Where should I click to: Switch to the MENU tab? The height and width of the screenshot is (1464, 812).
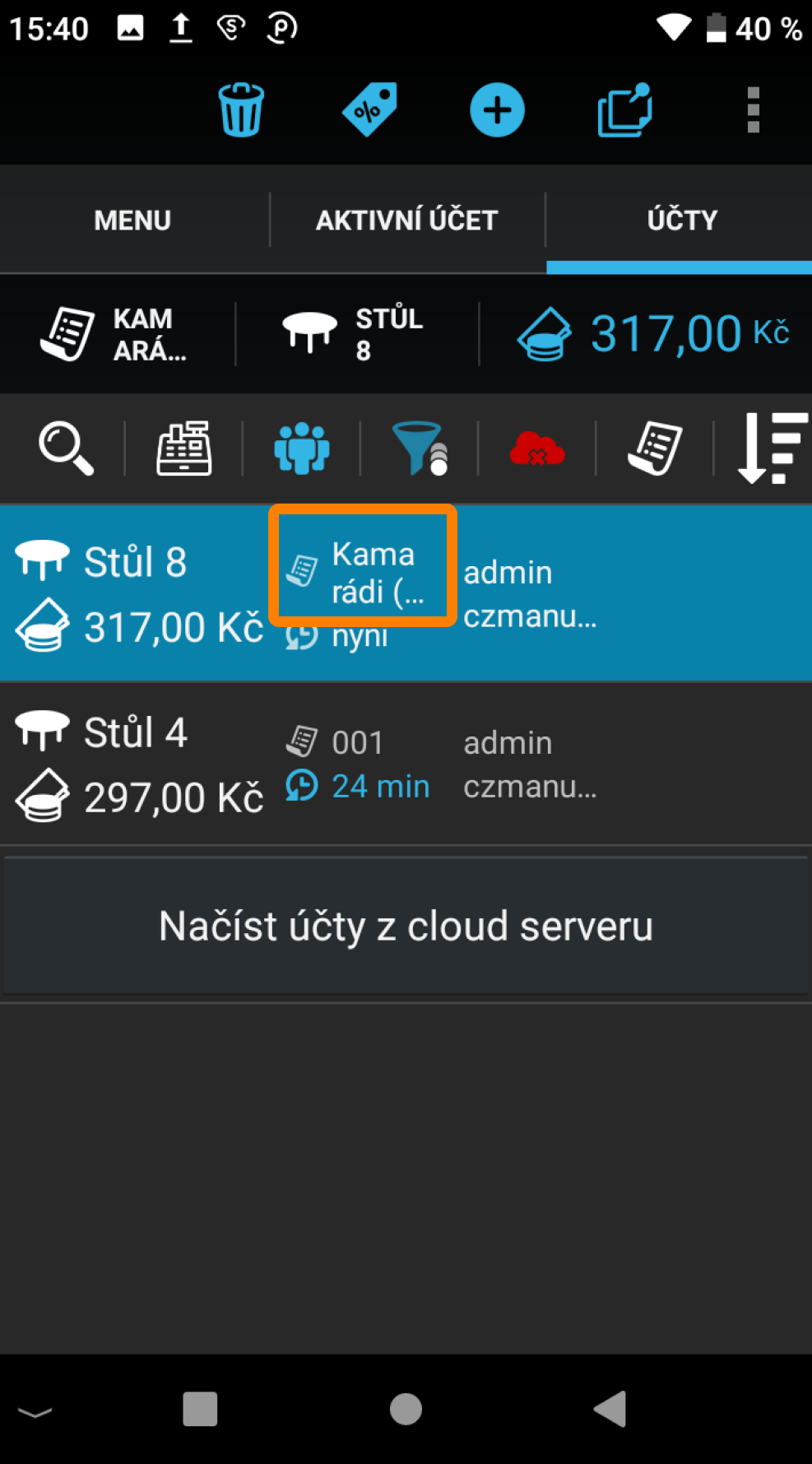[x=132, y=220]
